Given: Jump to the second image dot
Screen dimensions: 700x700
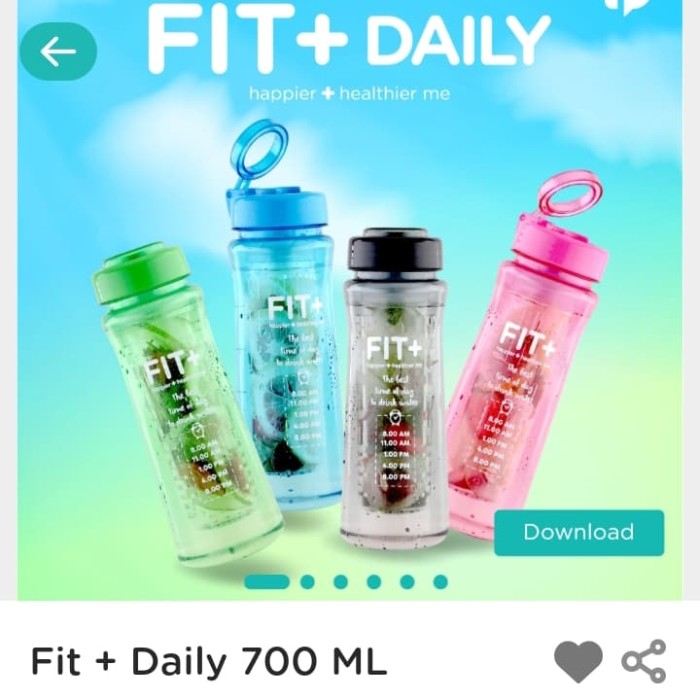Looking at the screenshot, I should tap(307, 581).
